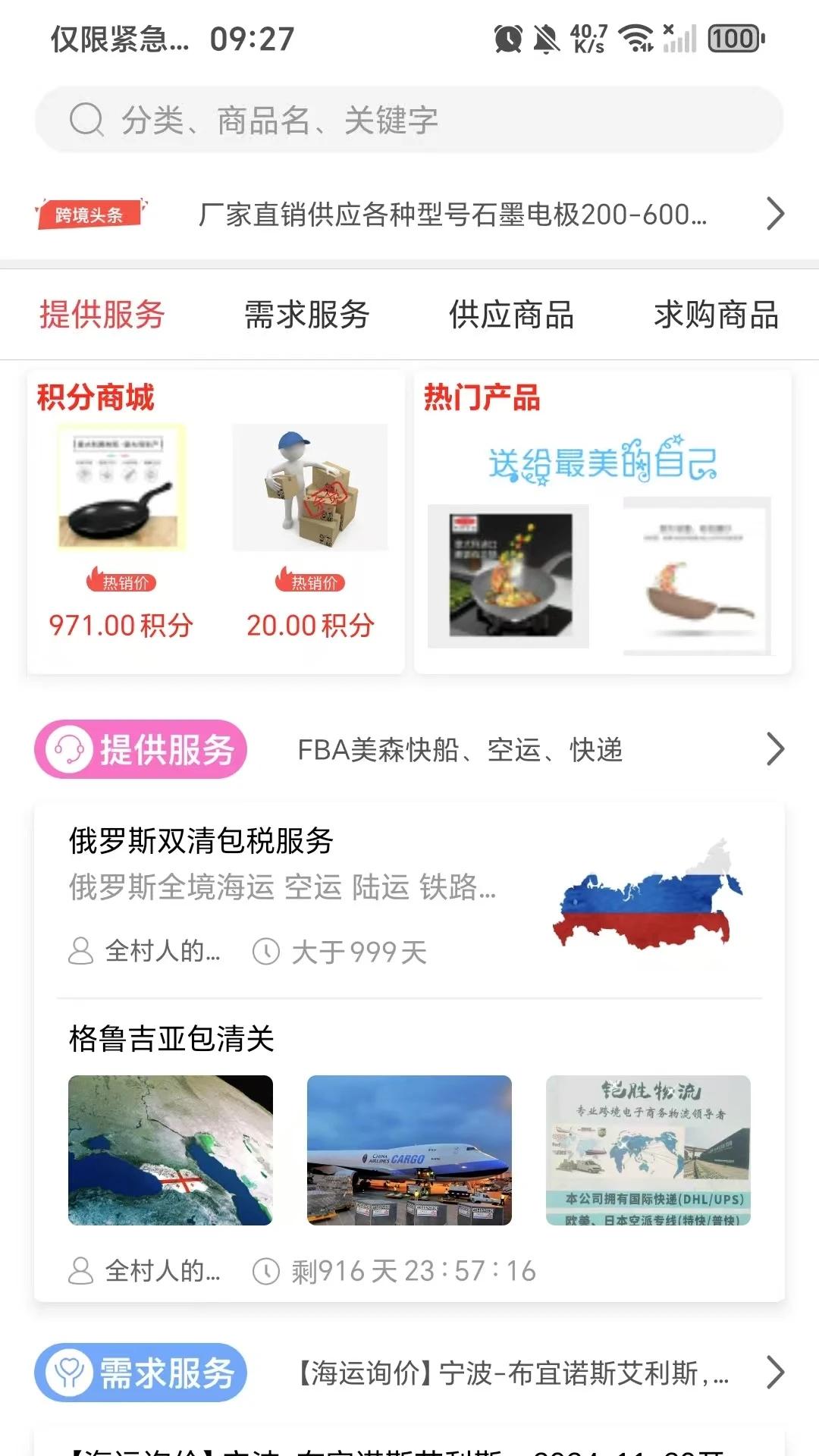Select the 供应商品 tab
The image size is (819, 1456).
[x=513, y=315]
